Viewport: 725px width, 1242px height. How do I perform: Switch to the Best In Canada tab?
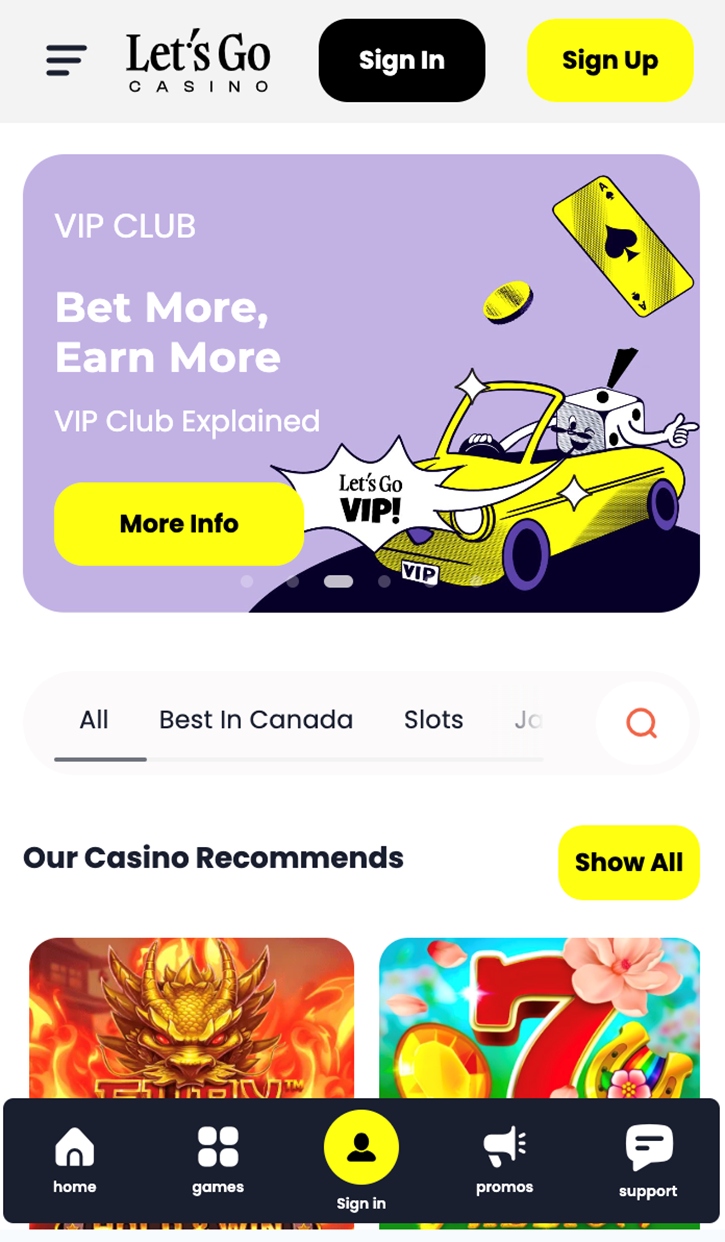[x=256, y=720]
